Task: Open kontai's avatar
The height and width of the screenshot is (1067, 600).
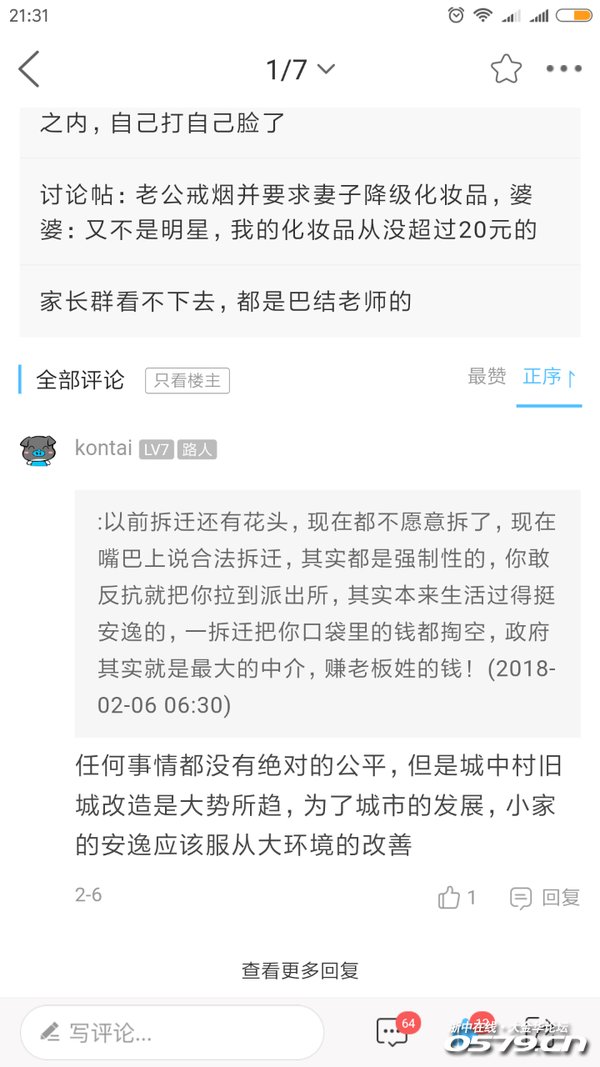Action: pyautogui.click(x=39, y=450)
